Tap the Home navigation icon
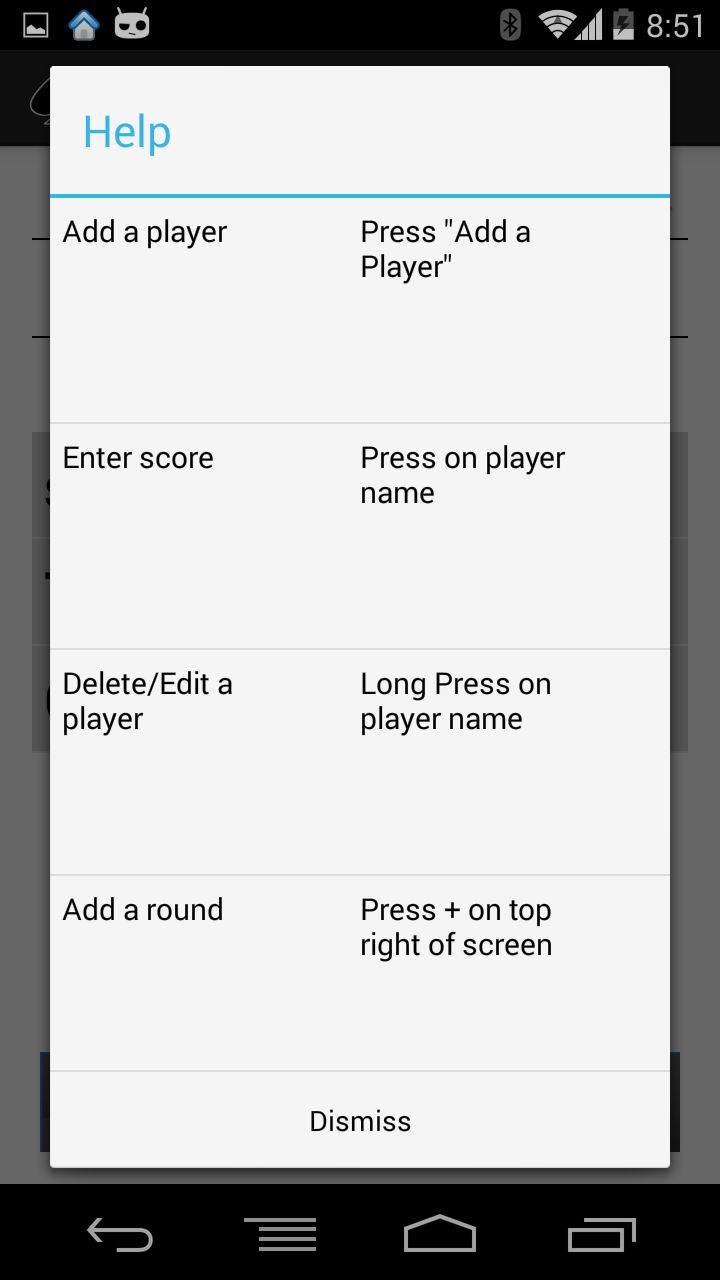Image resolution: width=720 pixels, height=1280 pixels. pyautogui.click(x=440, y=1233)
